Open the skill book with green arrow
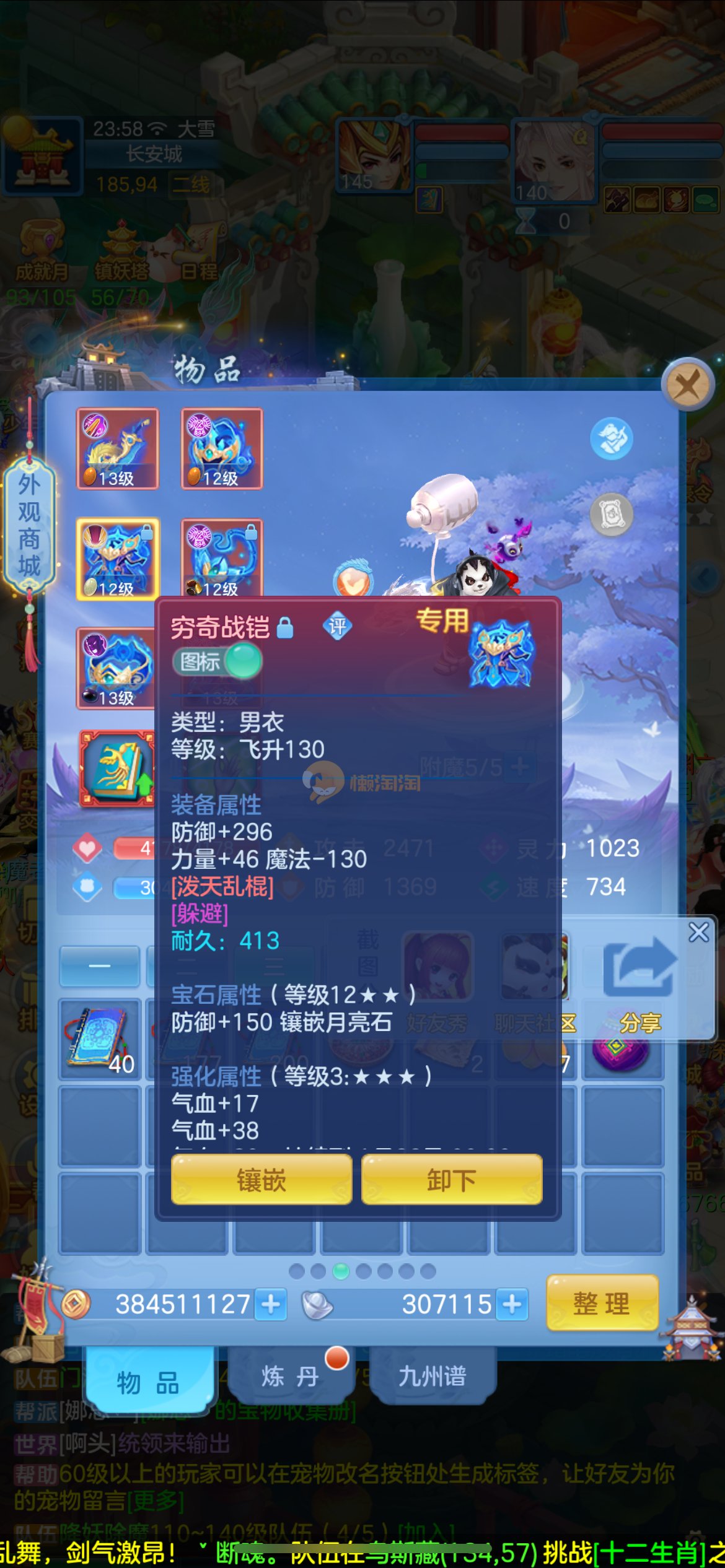The height and width of the screenshot is (1568, 725). coord(116,768)
